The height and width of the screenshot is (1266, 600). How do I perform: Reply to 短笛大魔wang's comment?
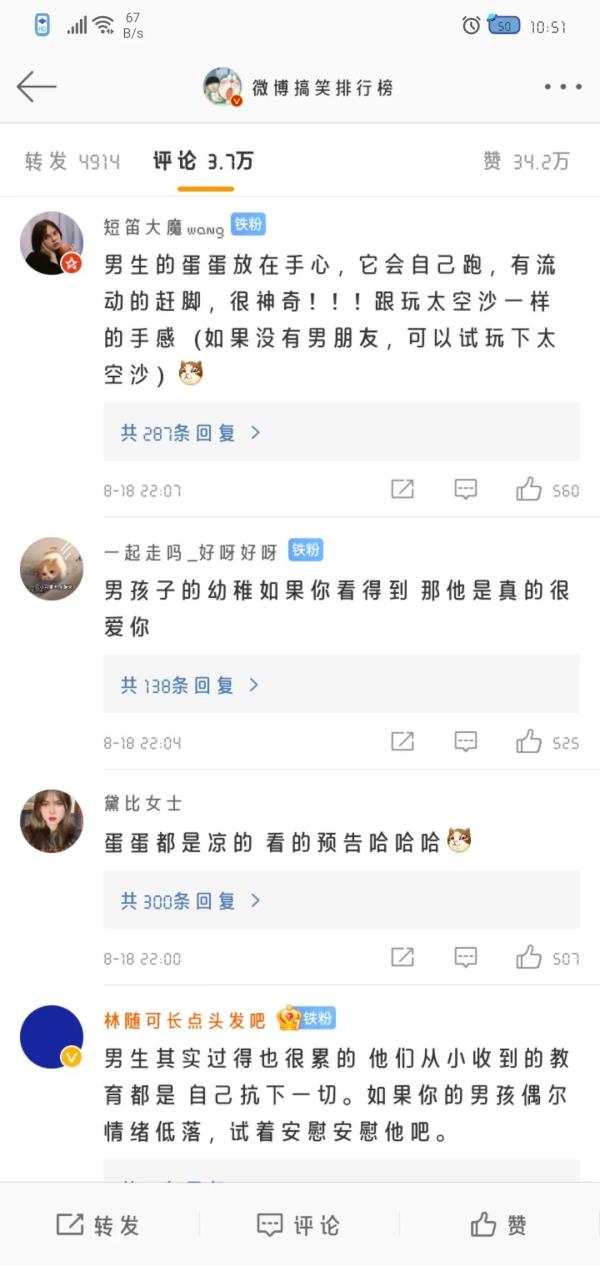[465, 489]
